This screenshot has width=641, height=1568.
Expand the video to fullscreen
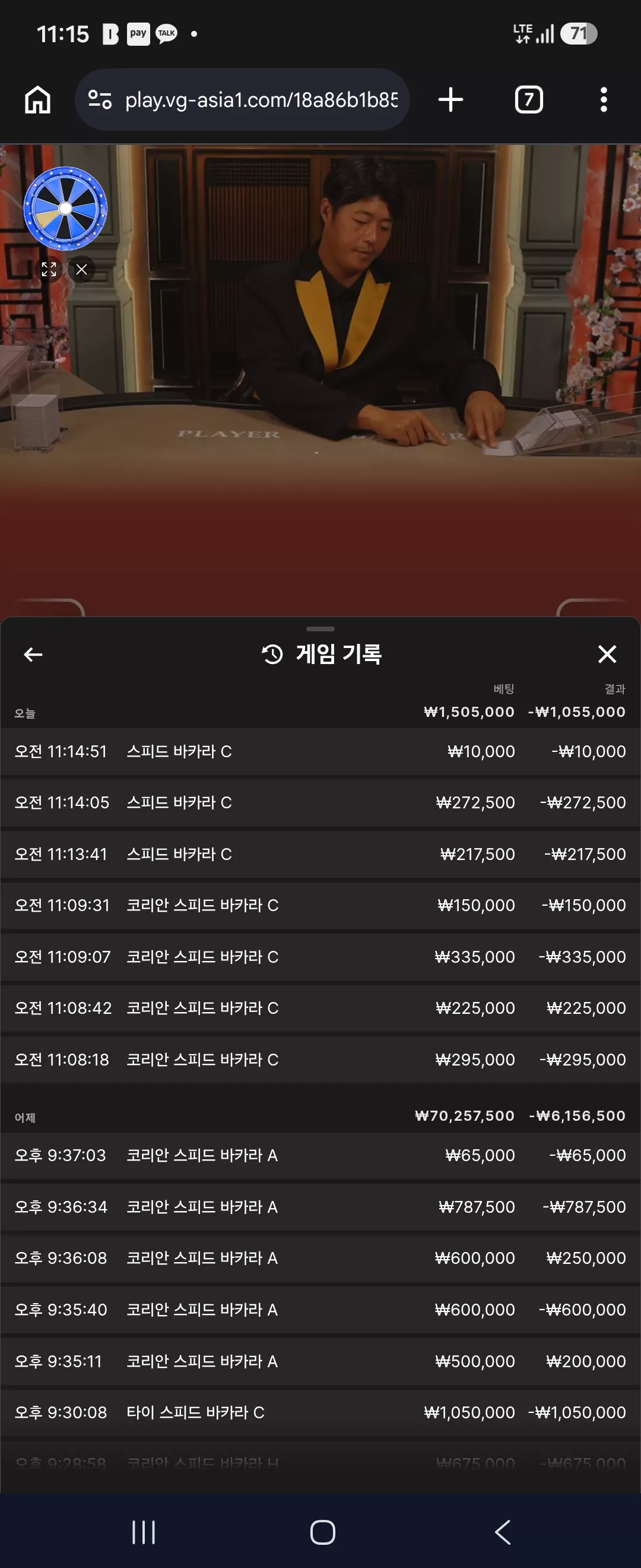click(49, 269)
